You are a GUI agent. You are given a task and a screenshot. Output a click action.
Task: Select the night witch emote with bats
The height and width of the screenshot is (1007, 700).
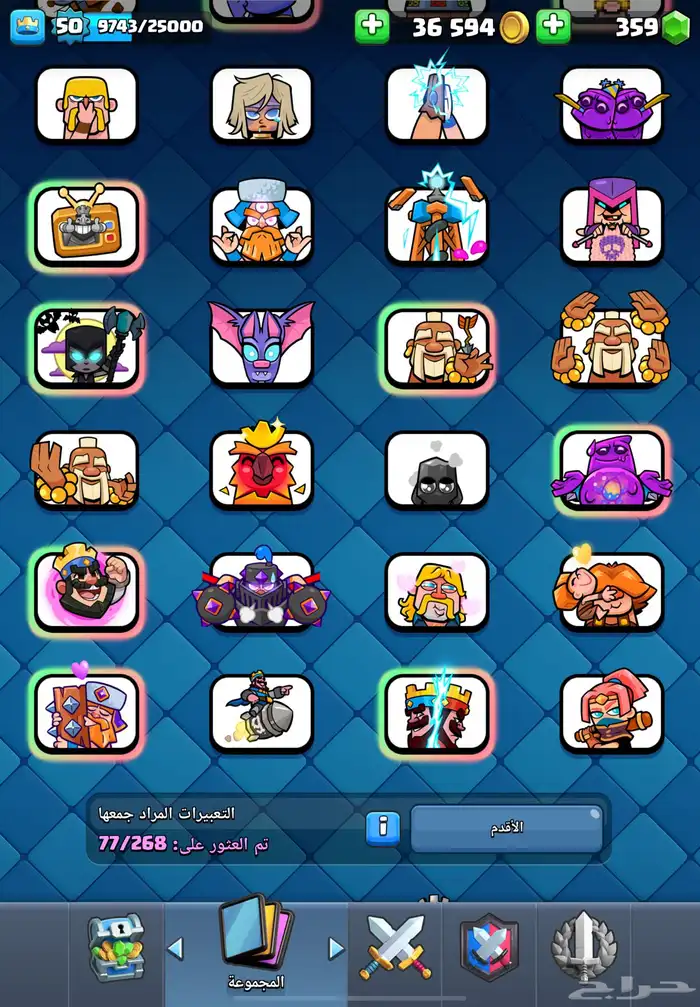click(86, 347)
